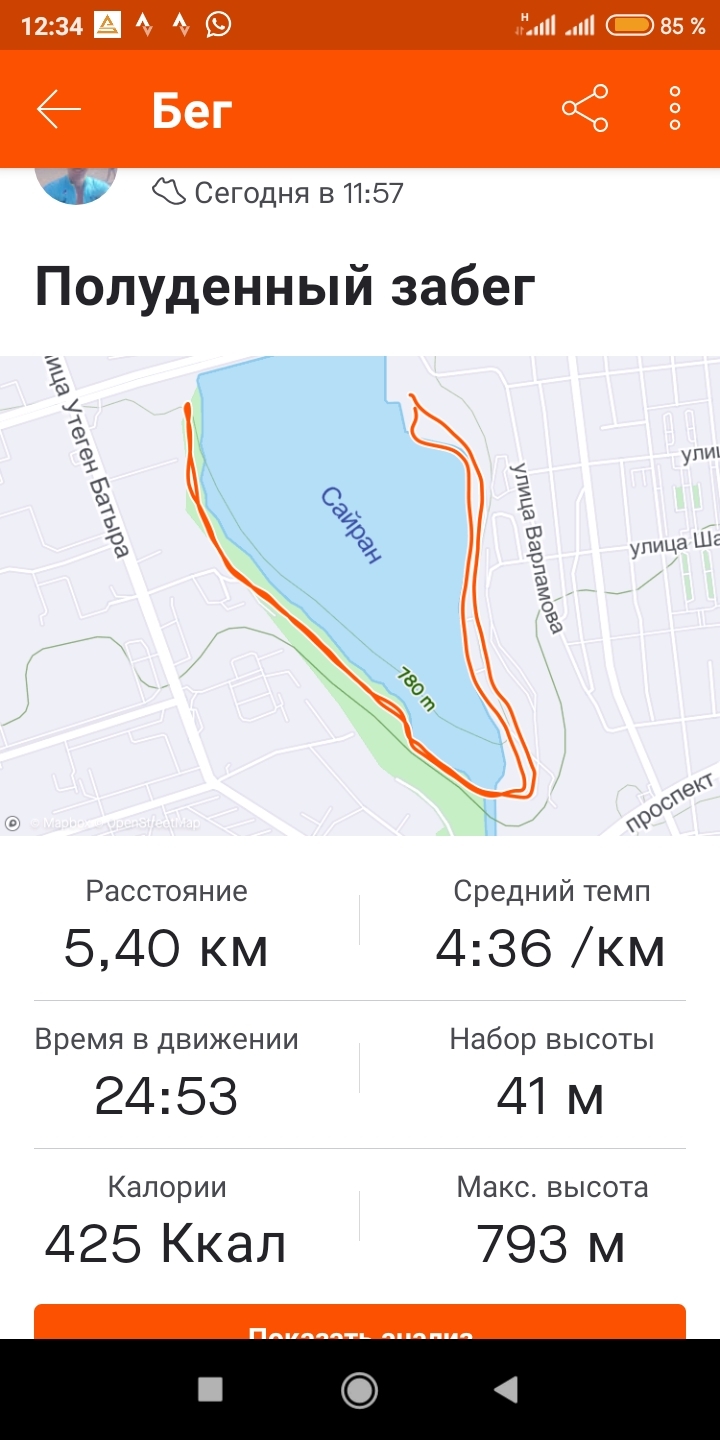Open the athlete's profile picture

tap(76, 184)
